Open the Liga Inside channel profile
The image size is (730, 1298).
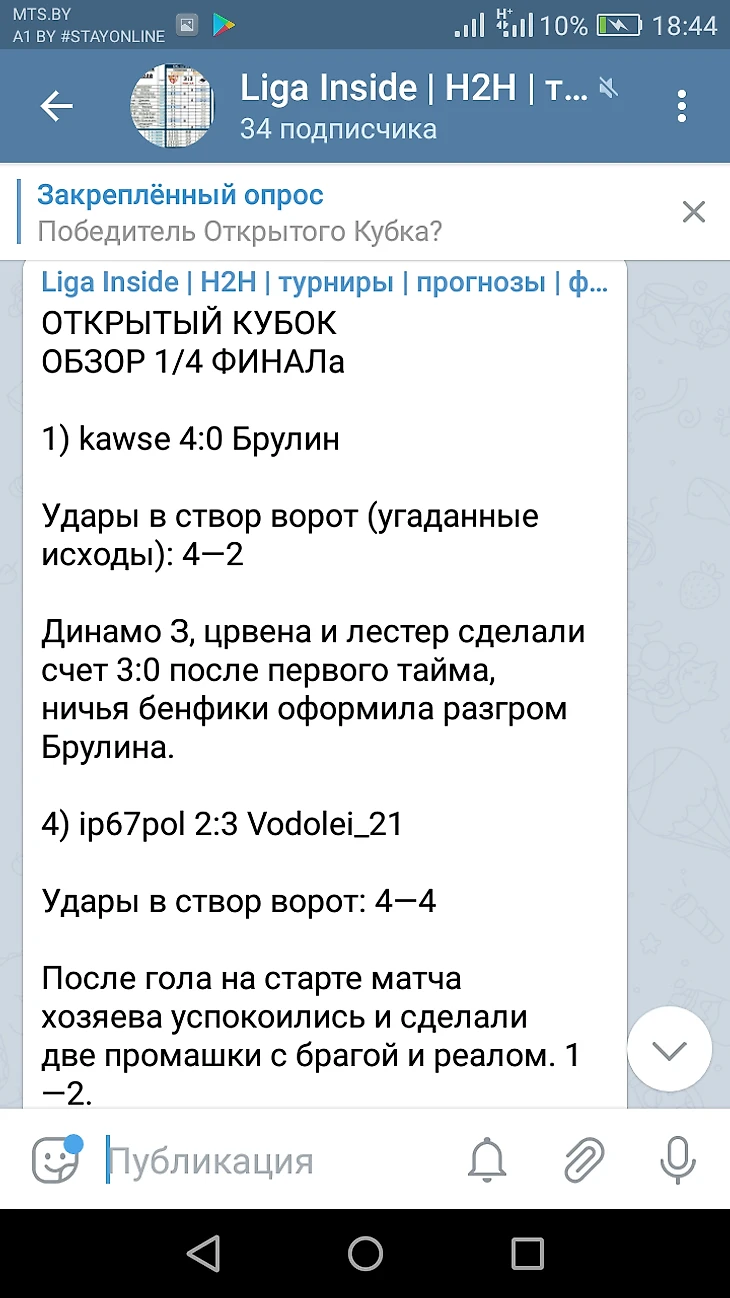(400, 106)
